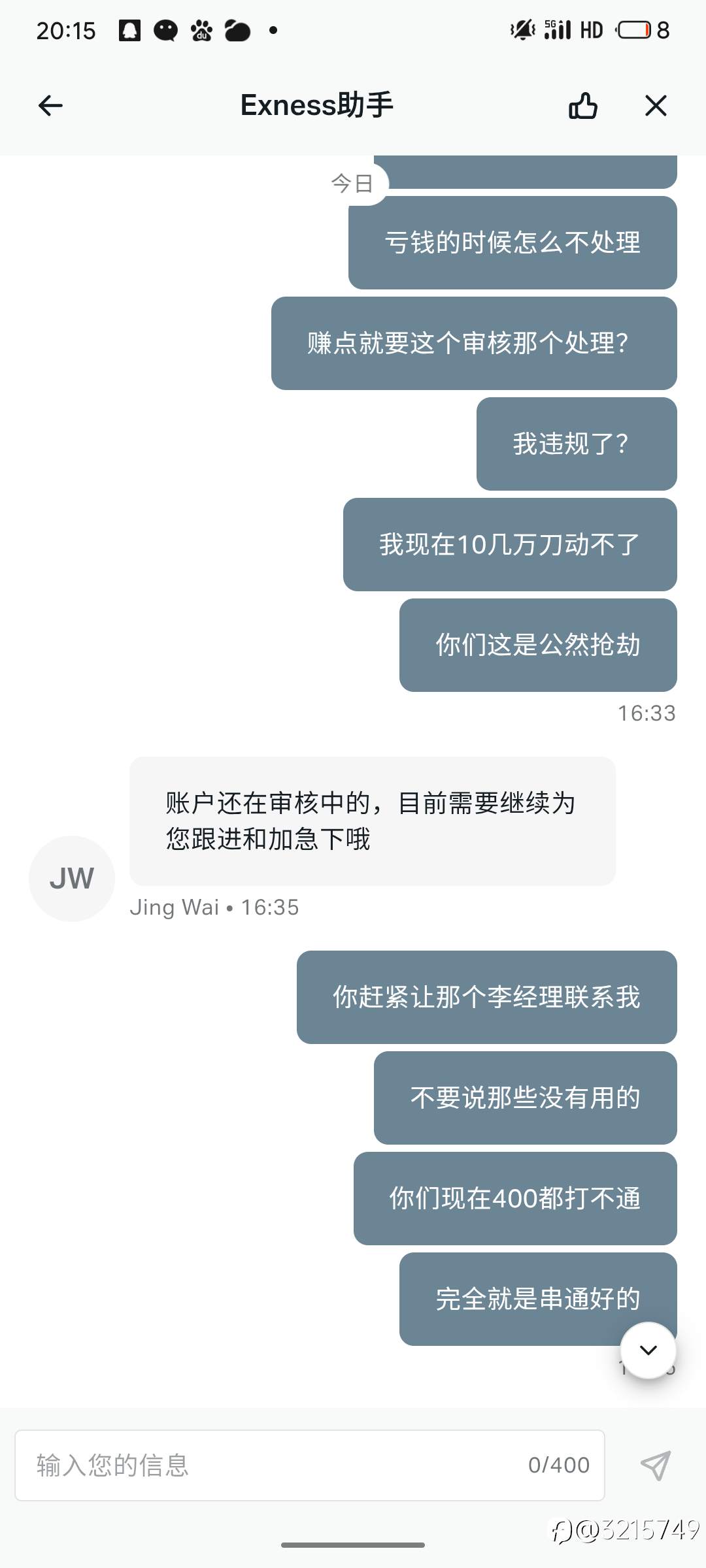The image size is (706, 1568).
Task: Tap the 5G signal icon in the status bar
Action: click(x=557, y=29)
